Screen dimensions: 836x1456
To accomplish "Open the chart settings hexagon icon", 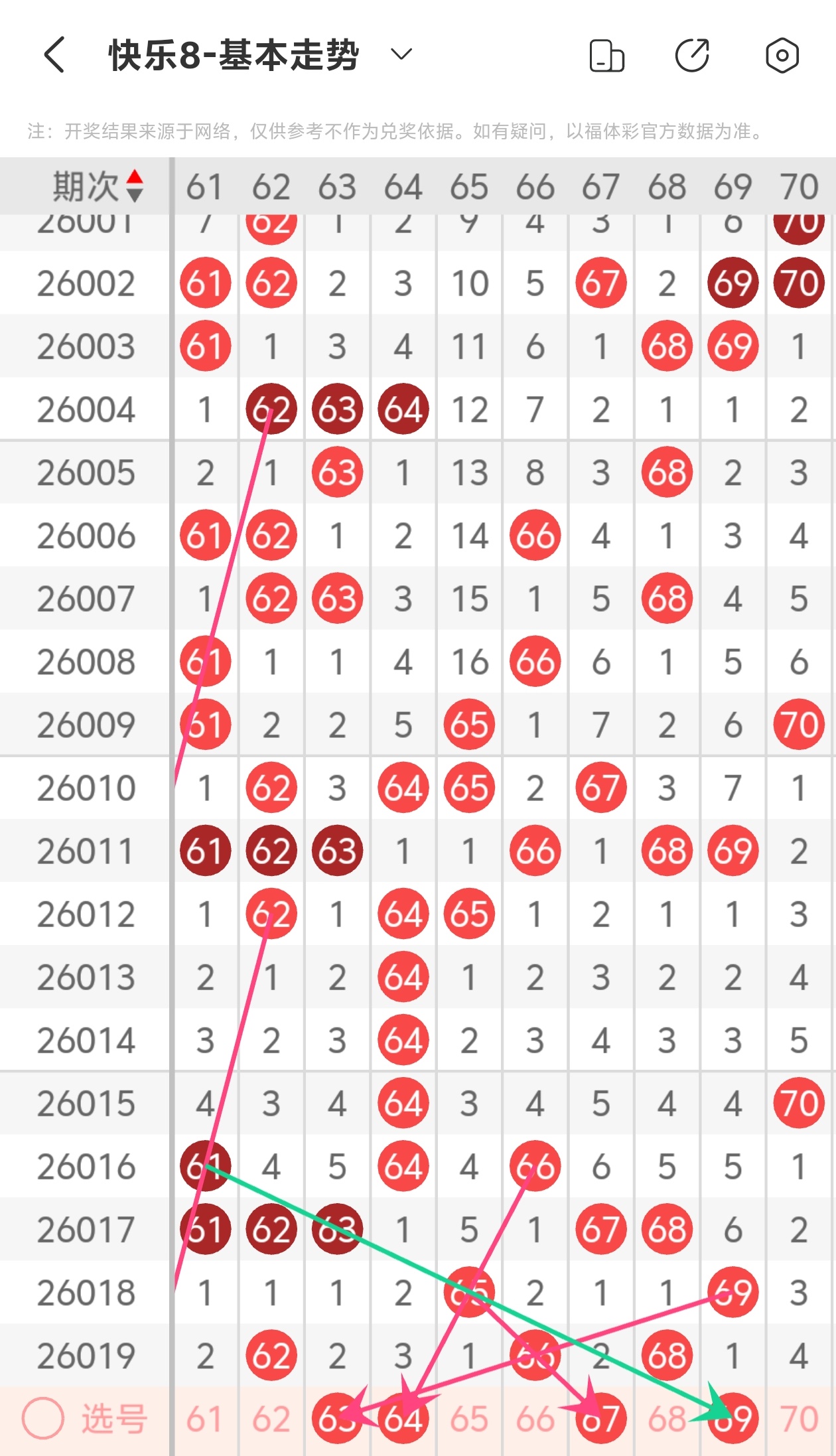I will point(782,56).
